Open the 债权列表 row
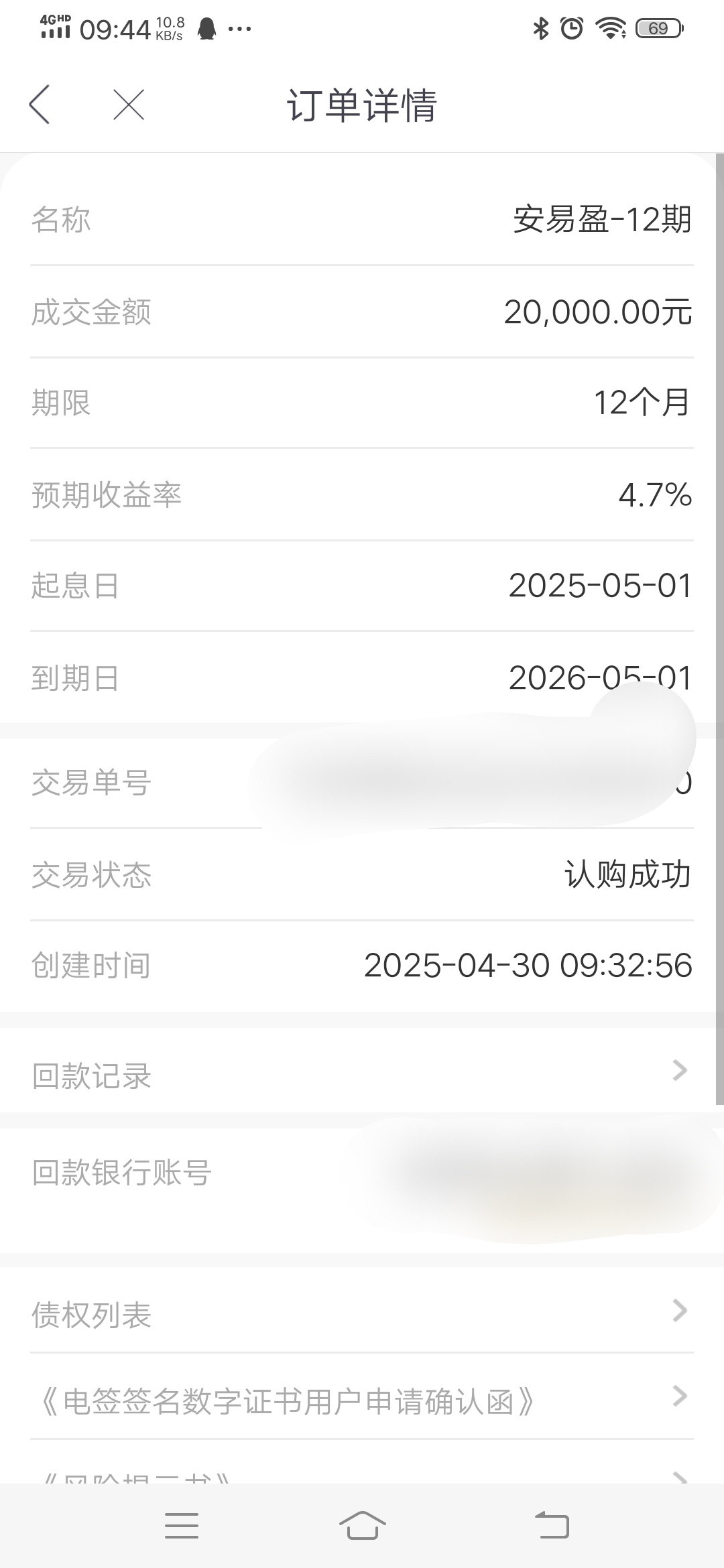The height and width of the screenshot is (1568, 724). click(x=362, y=1310)
